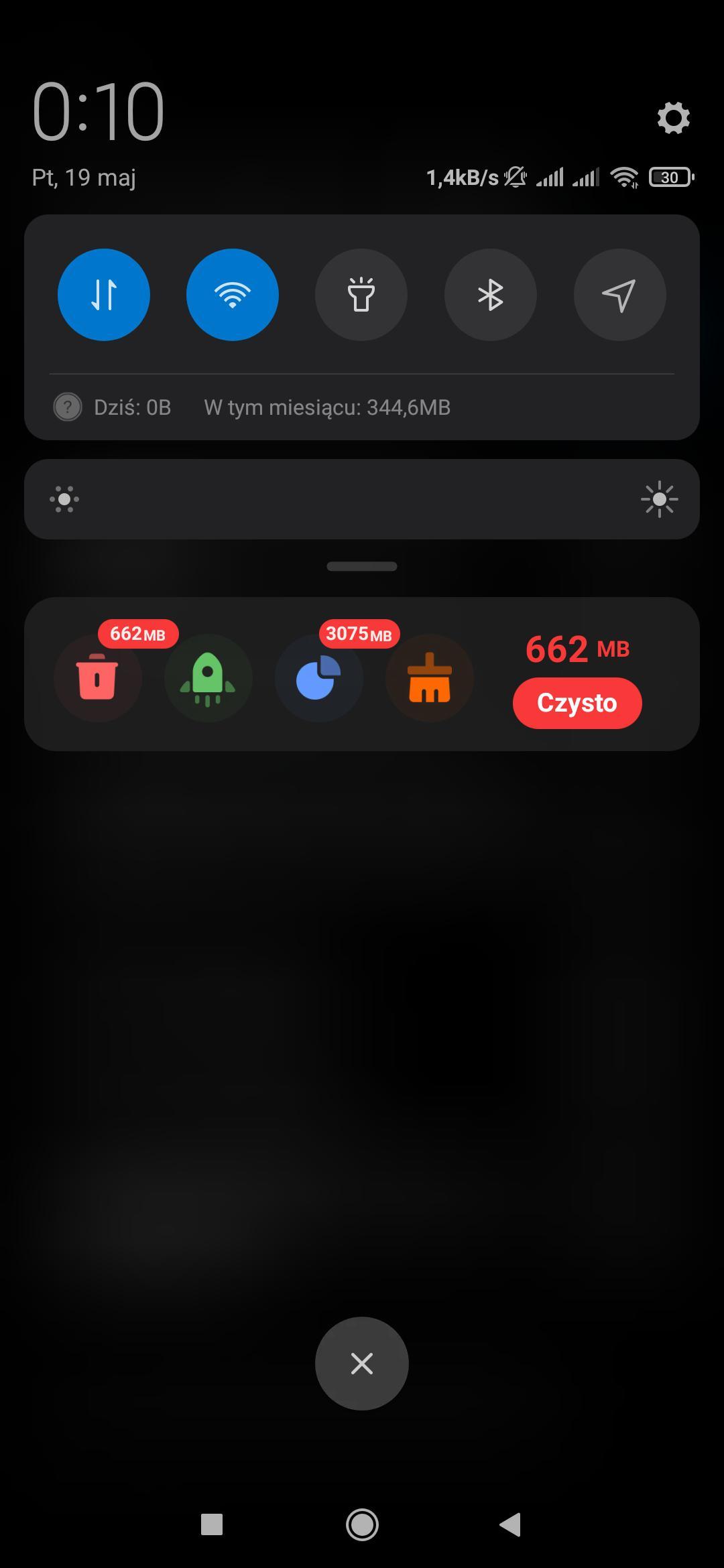
Task: Disable the Wi-Fi toggle
Action: click(233, 295)
